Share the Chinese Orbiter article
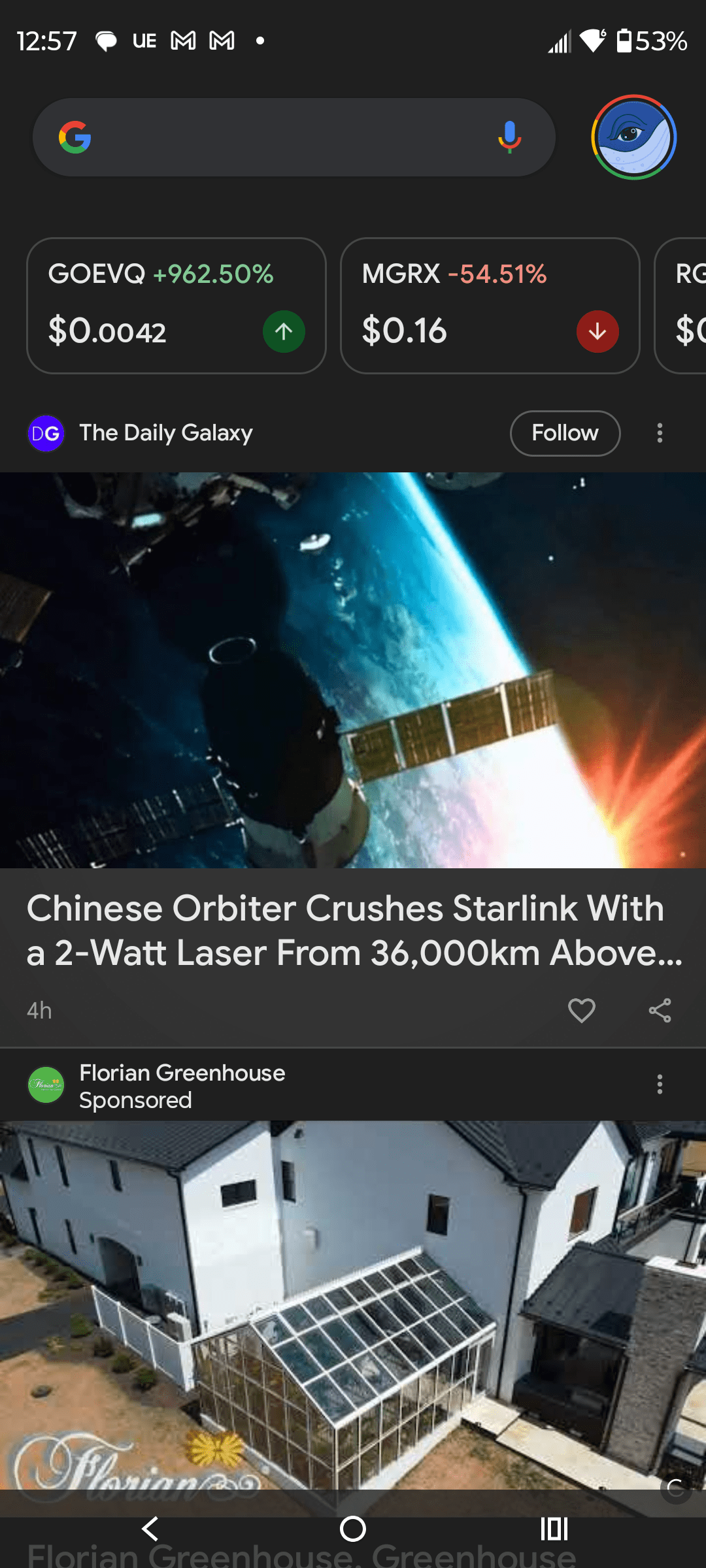The image size is (706, 1568). click(660, 1011)
